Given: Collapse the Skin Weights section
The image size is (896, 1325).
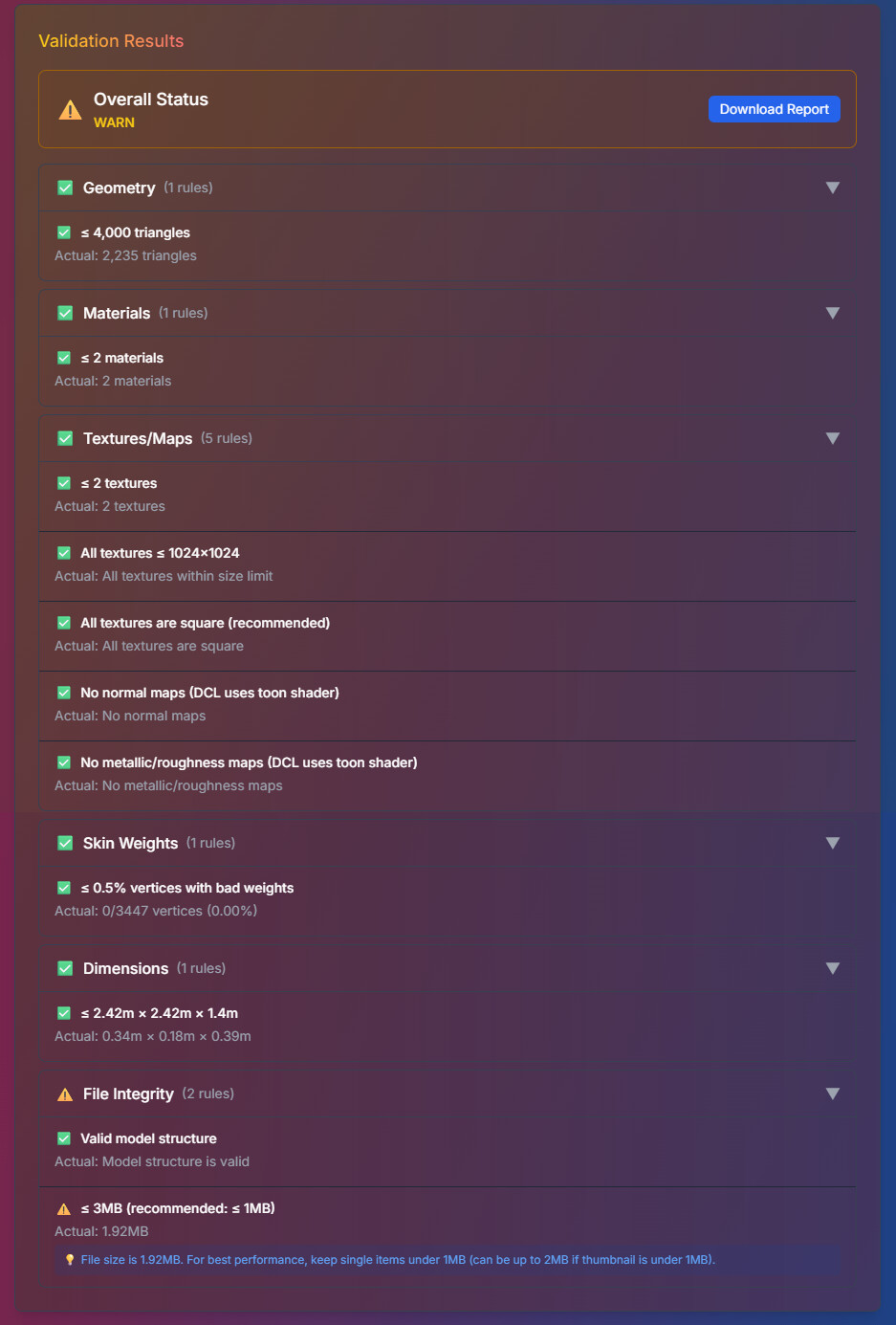Looking at the screenshot, I should (832, 843).
